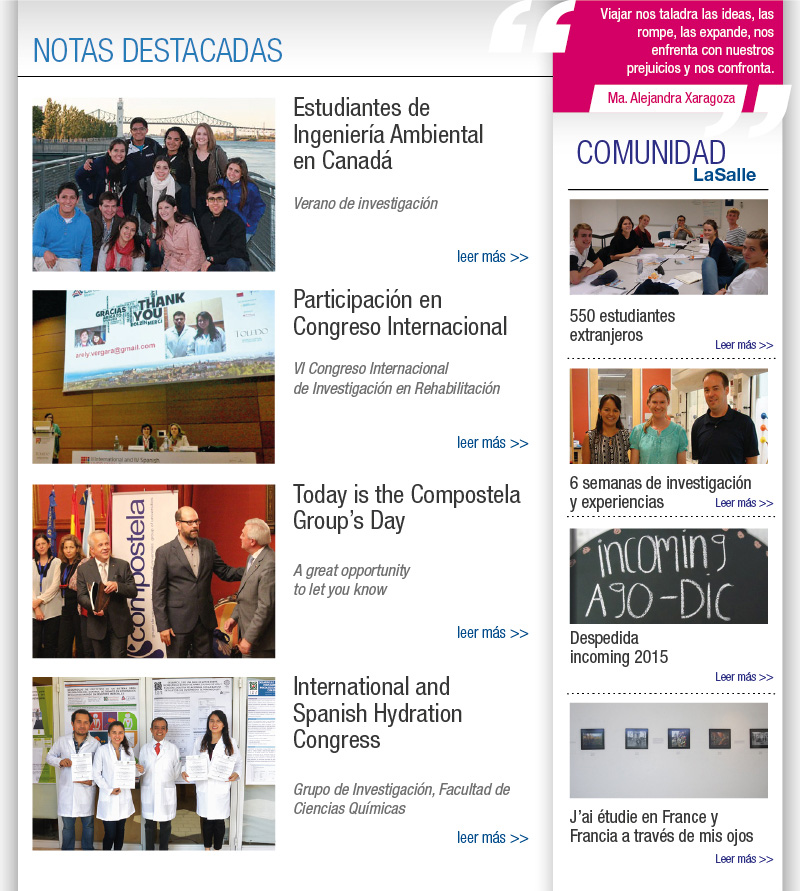The image size is (800, 891).
Task: Open 'Leer más' for Despedida incoming 2015
Action: [743, 677]
